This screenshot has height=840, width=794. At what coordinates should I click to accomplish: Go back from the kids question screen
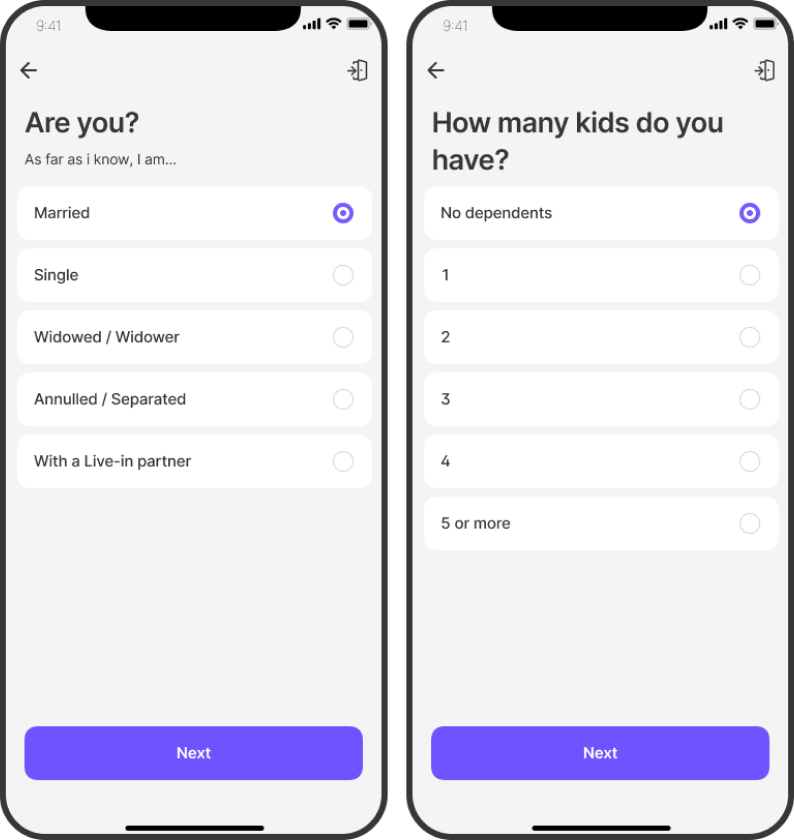pyautogui.click(x=436, y=70)
